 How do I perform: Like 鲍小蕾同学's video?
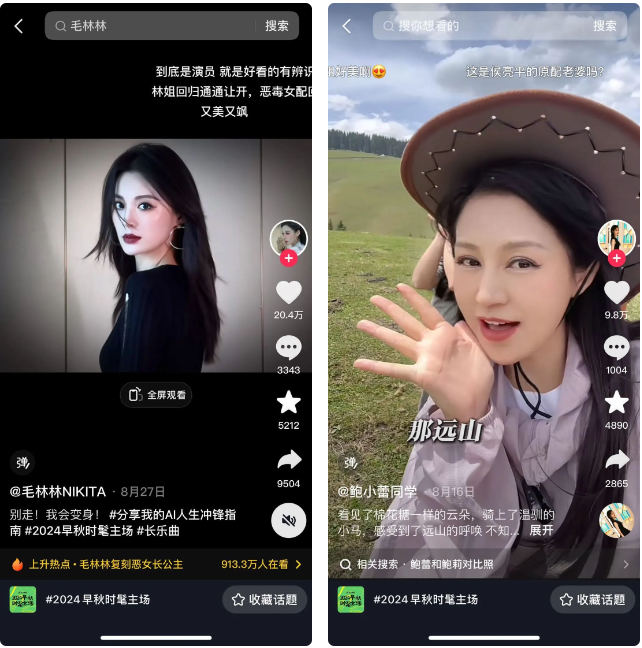click(x=616, y=293)
